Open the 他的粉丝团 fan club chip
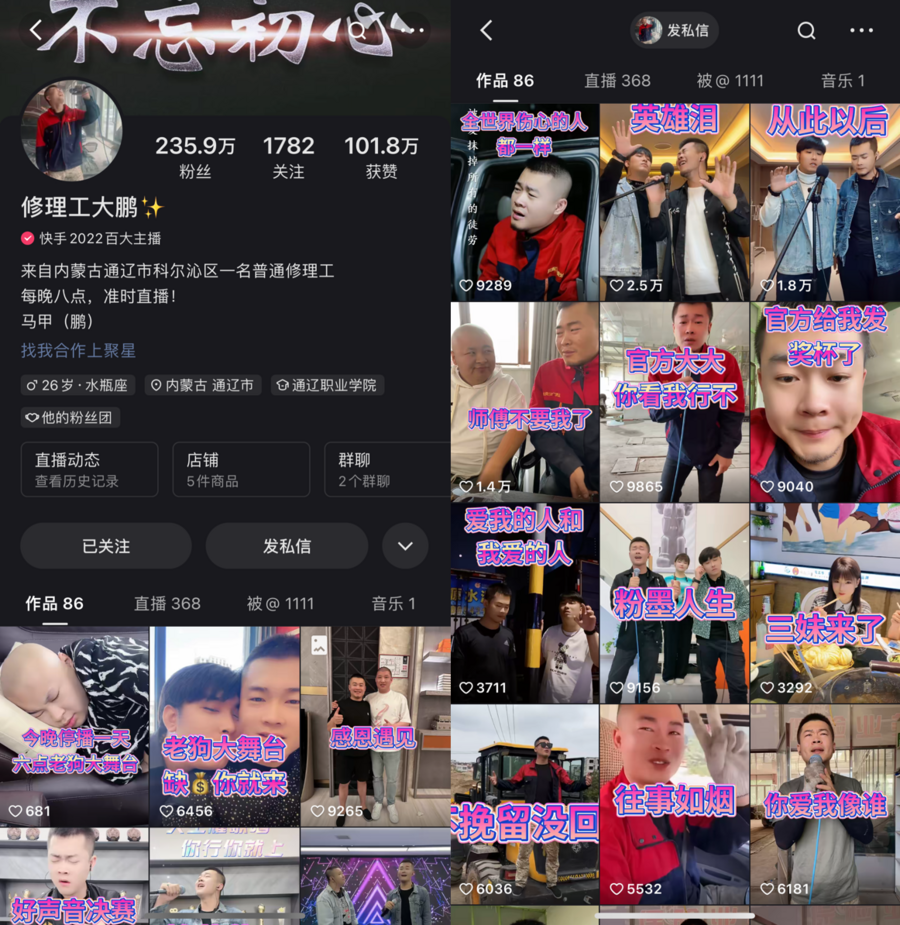Viewport: 900px width, 925px height. (x=70, y=417)
